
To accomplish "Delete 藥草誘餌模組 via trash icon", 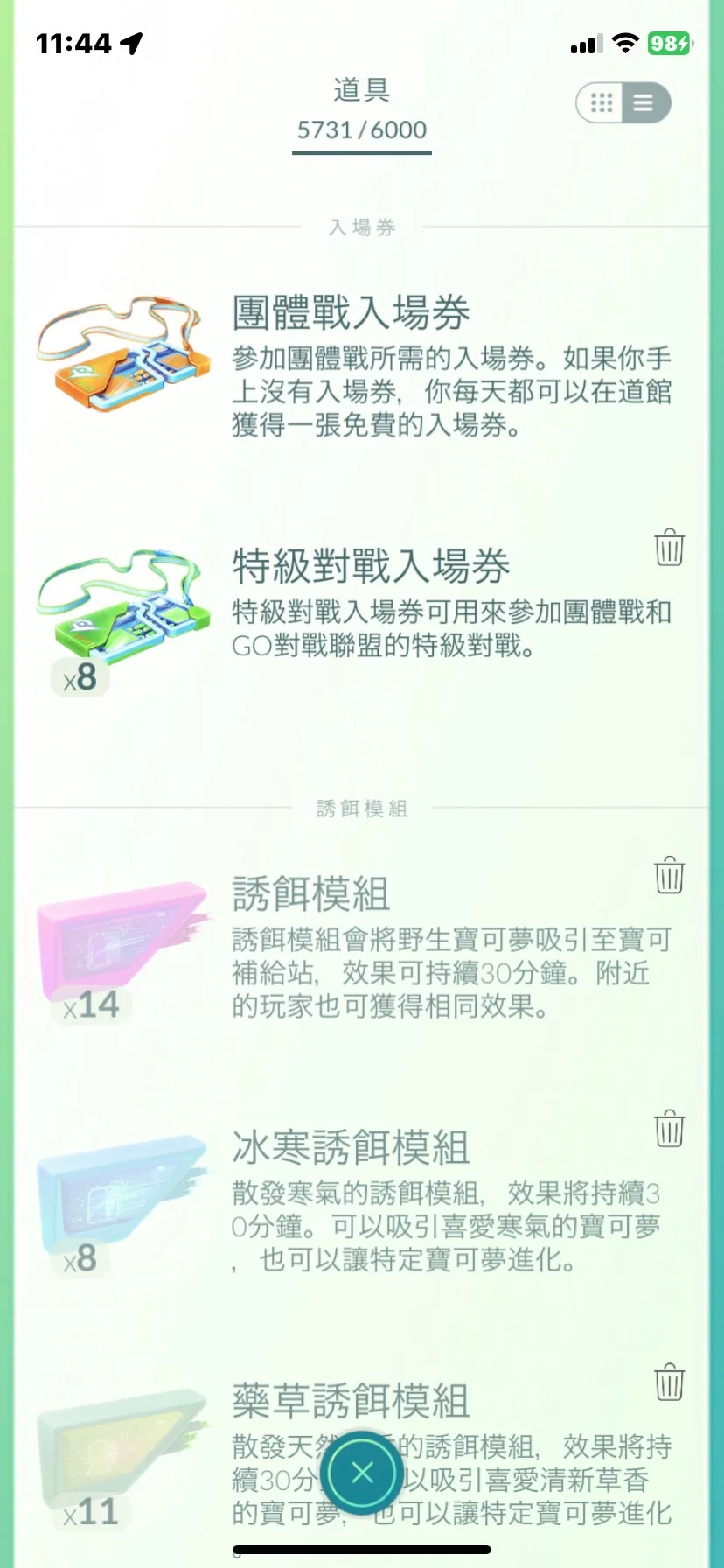I will 669,1382.
